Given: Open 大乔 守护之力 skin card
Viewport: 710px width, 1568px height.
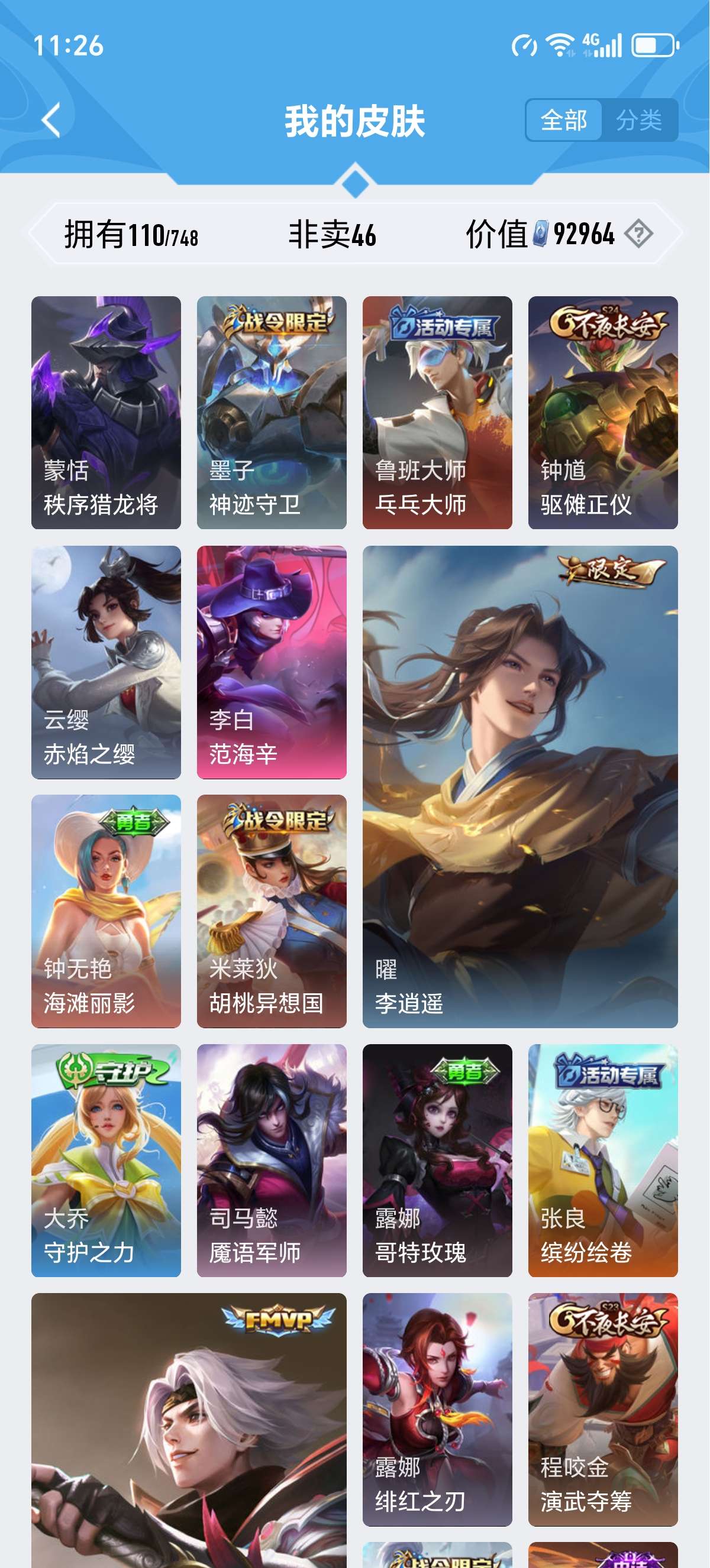Looking at the screenshot, I should pos(106,1160).
